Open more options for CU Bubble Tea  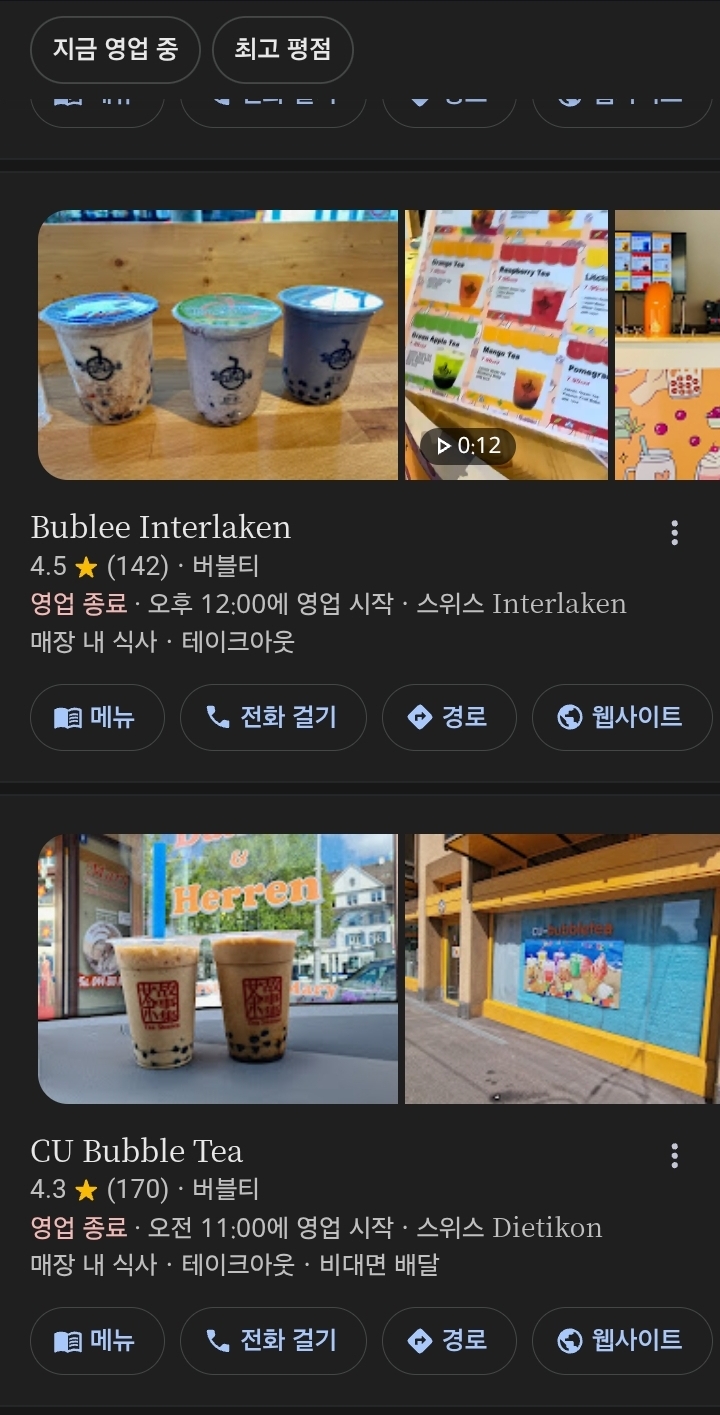click(x=675, y=1157)
